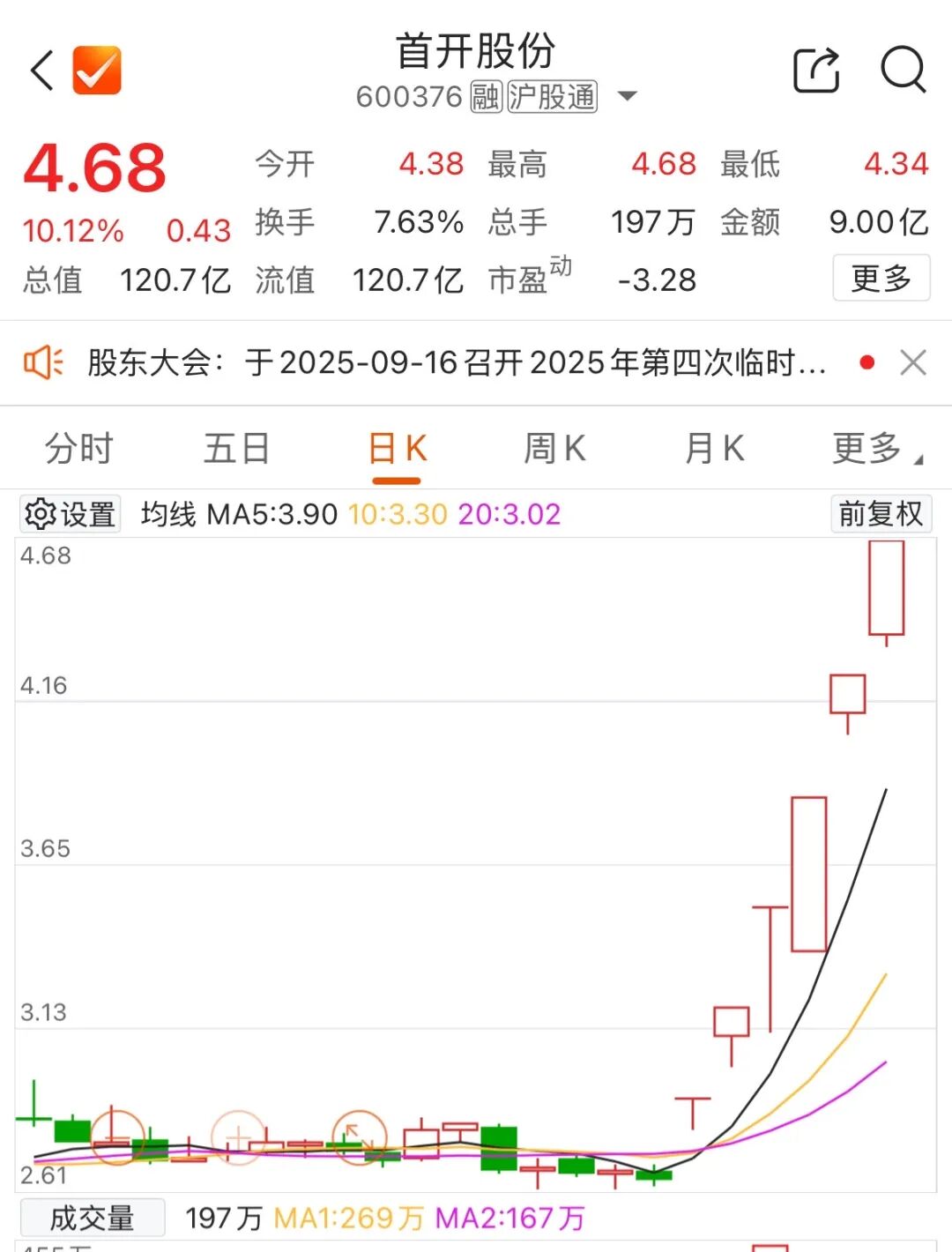Screen dimensions: 952x1252
Task: Switch to the 周K tab
Action: point(554,449)
